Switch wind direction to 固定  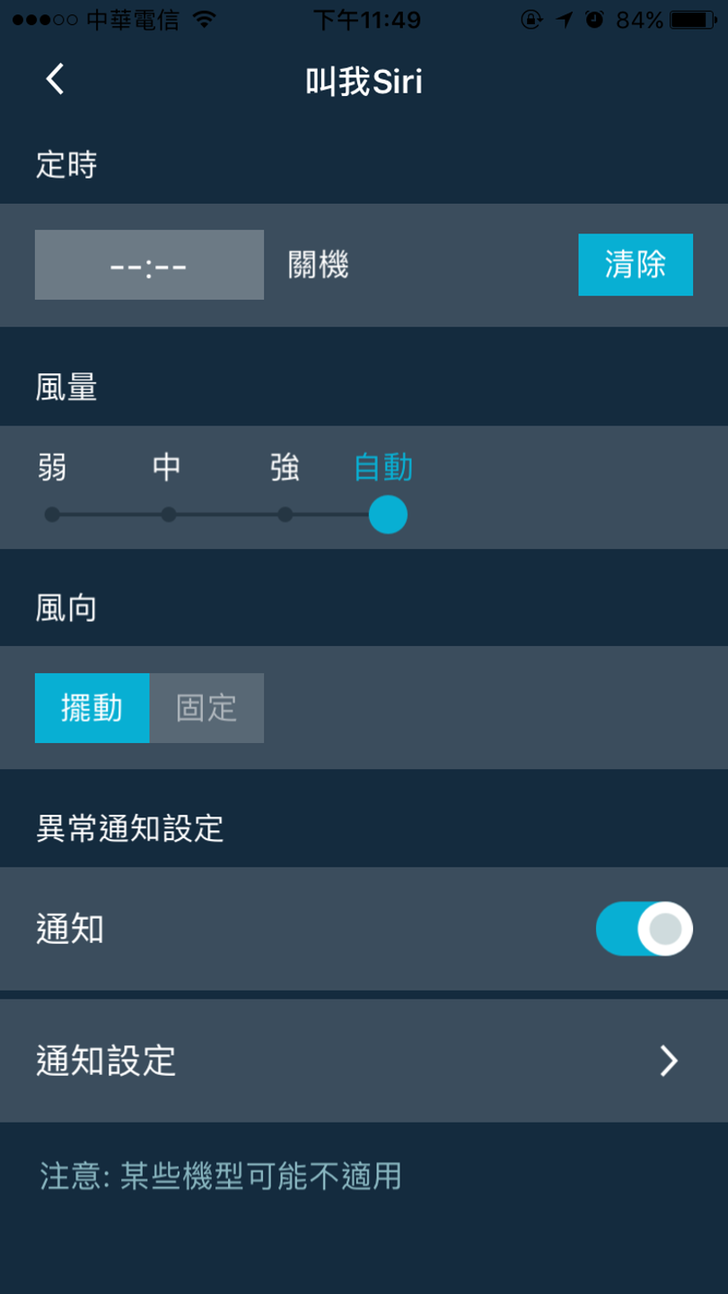[x=207, y=708]
